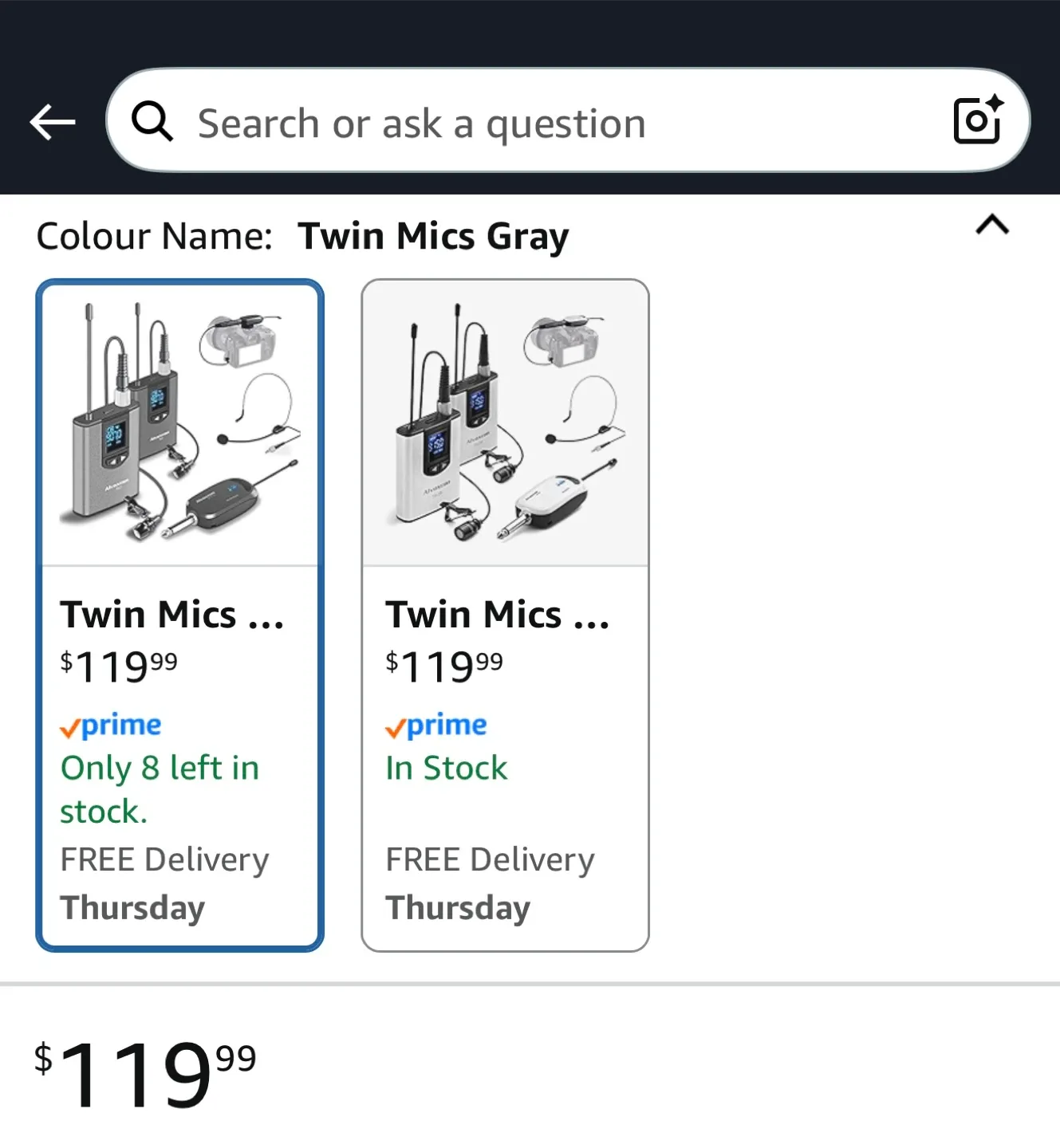The image size is (1060, 1148).
Task: Click the Colour Name: Twin Mics Gray label
Action: [301, 234]
